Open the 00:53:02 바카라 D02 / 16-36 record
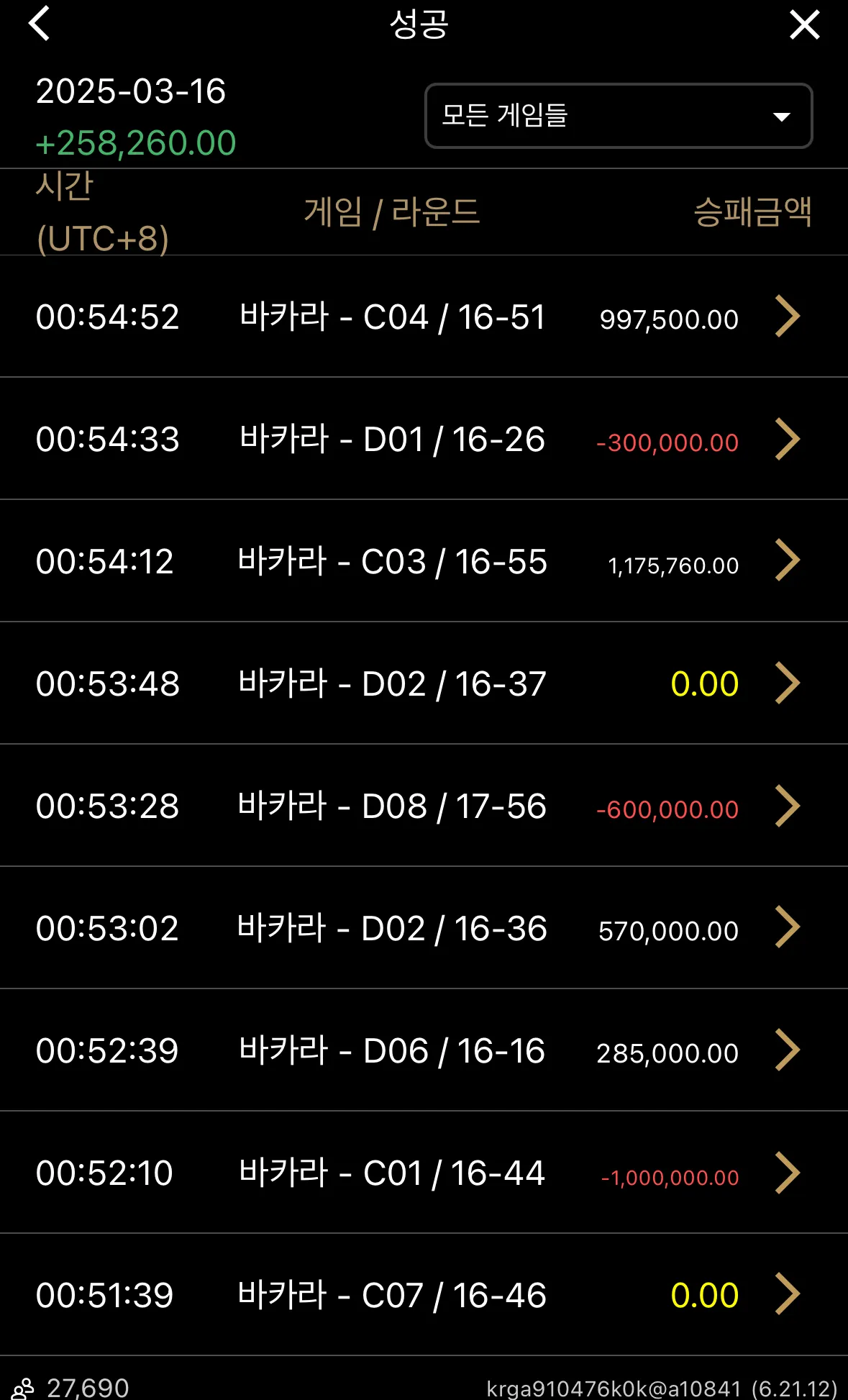Image resolution: width=848 pixels, height=1400 pixels. click(x=424, y=928)
